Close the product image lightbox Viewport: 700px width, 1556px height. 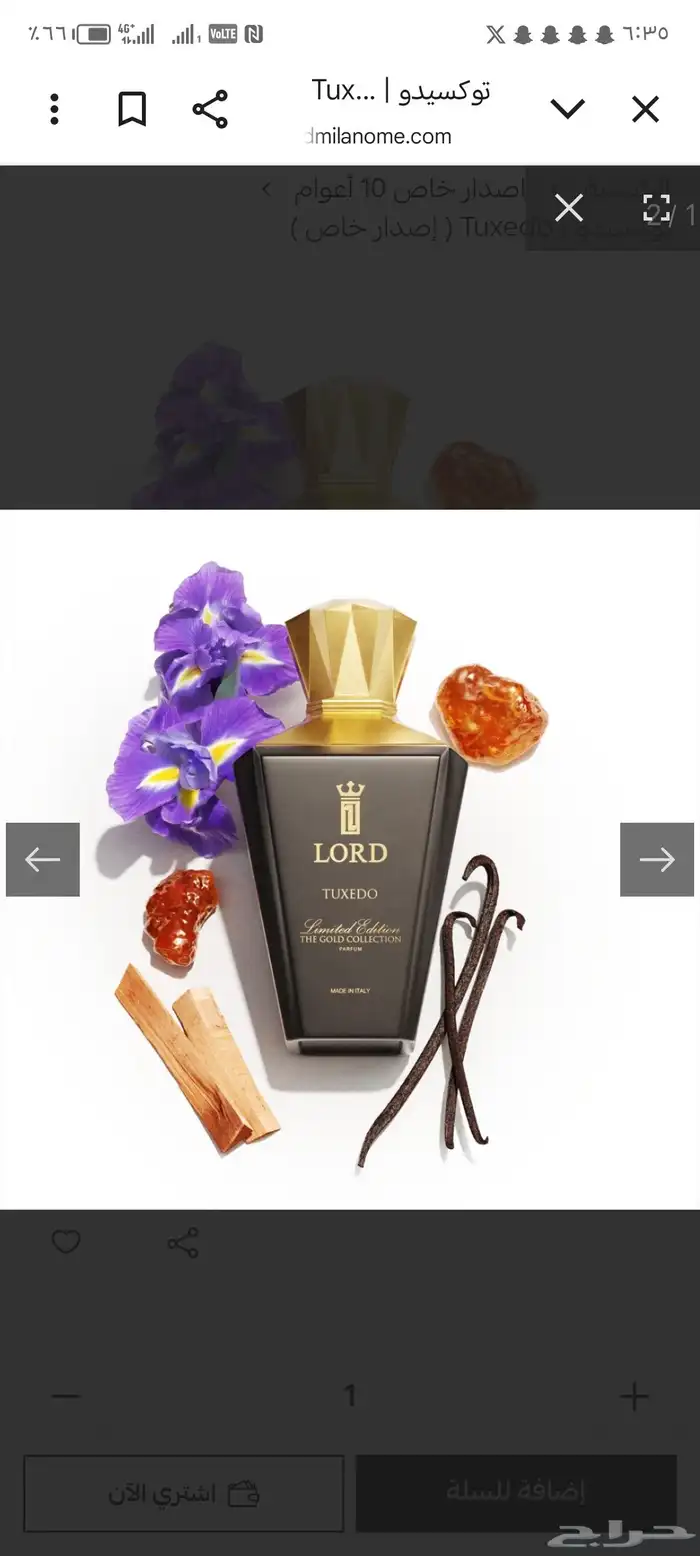(x=569, y=208)
